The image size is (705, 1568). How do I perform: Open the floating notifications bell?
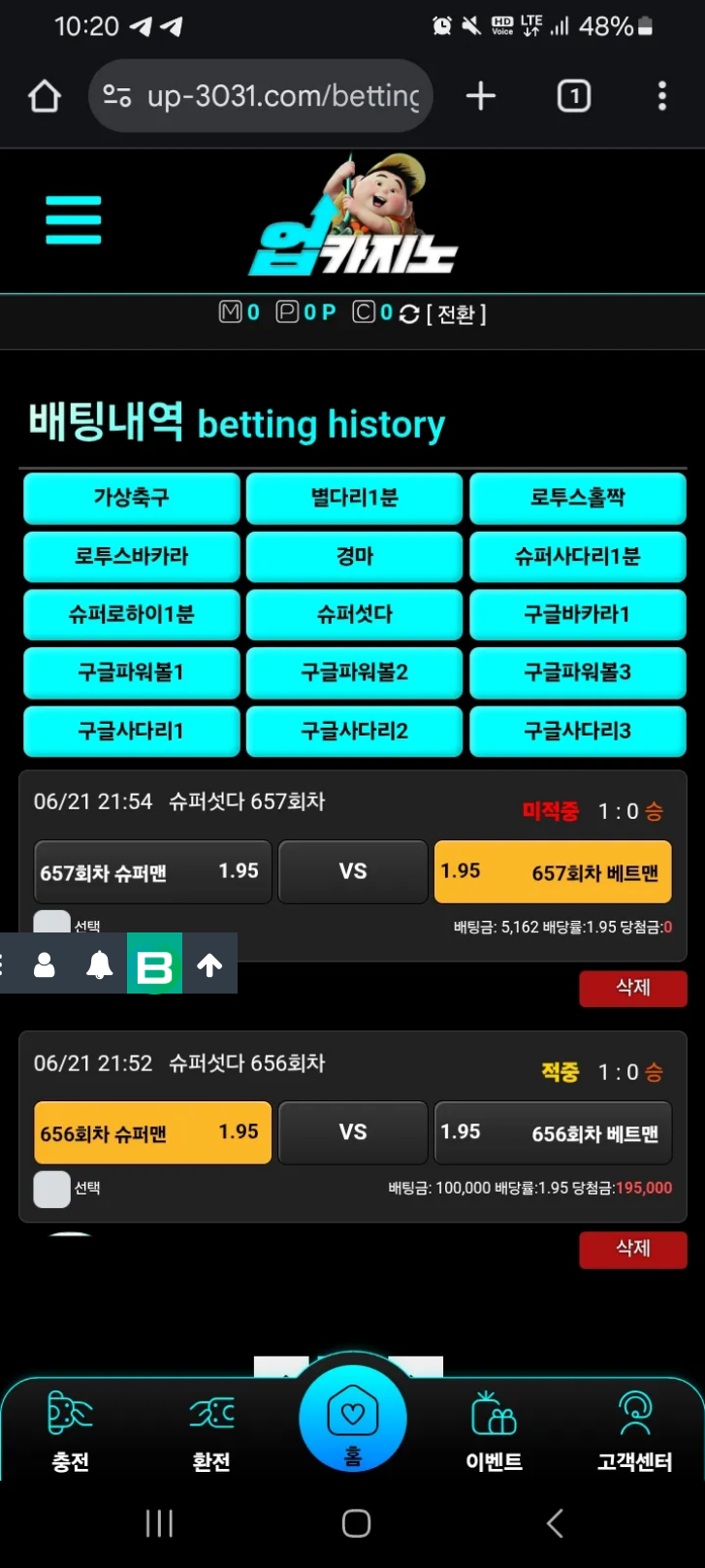(x=99, y=964)
